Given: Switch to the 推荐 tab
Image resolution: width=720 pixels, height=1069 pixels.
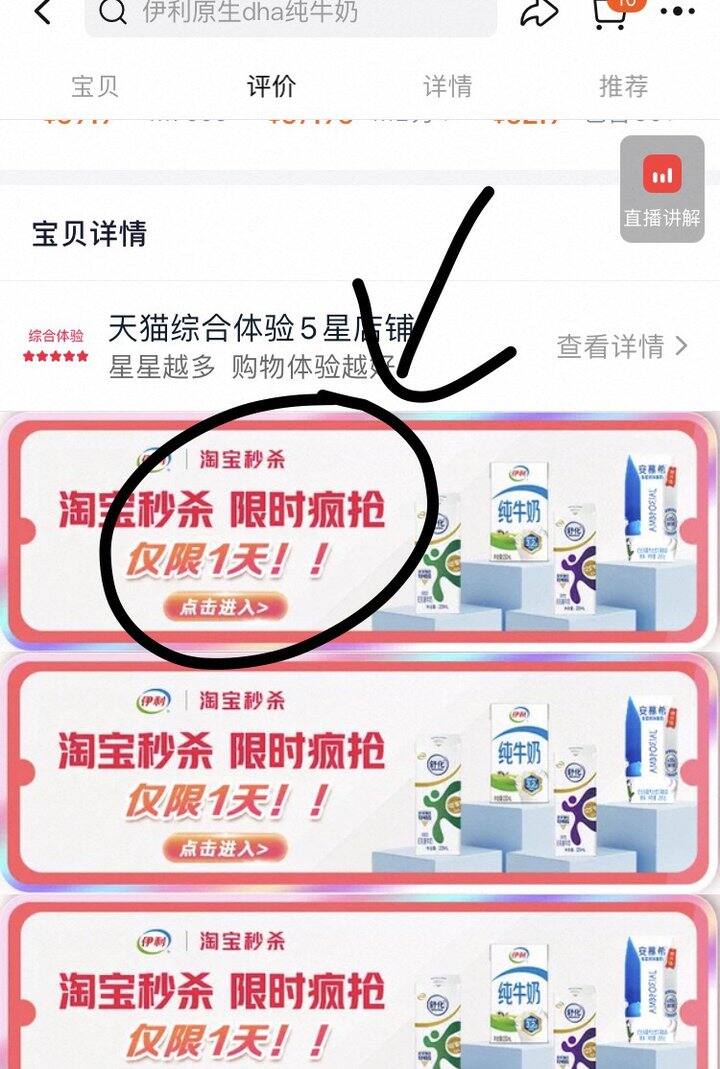Looking at the screenshot, I should 623,86.
